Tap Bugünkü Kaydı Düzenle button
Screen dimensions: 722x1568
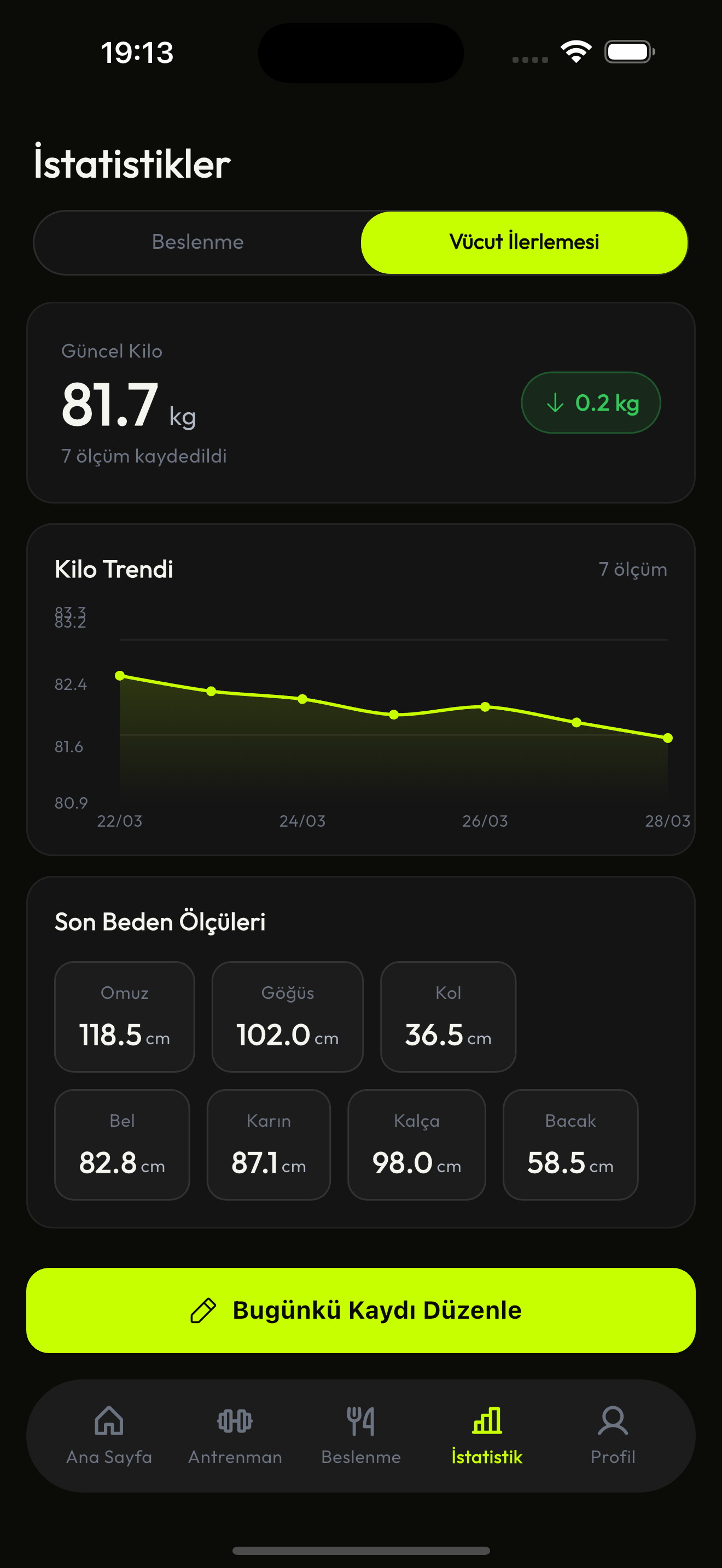pos(361,1310)
